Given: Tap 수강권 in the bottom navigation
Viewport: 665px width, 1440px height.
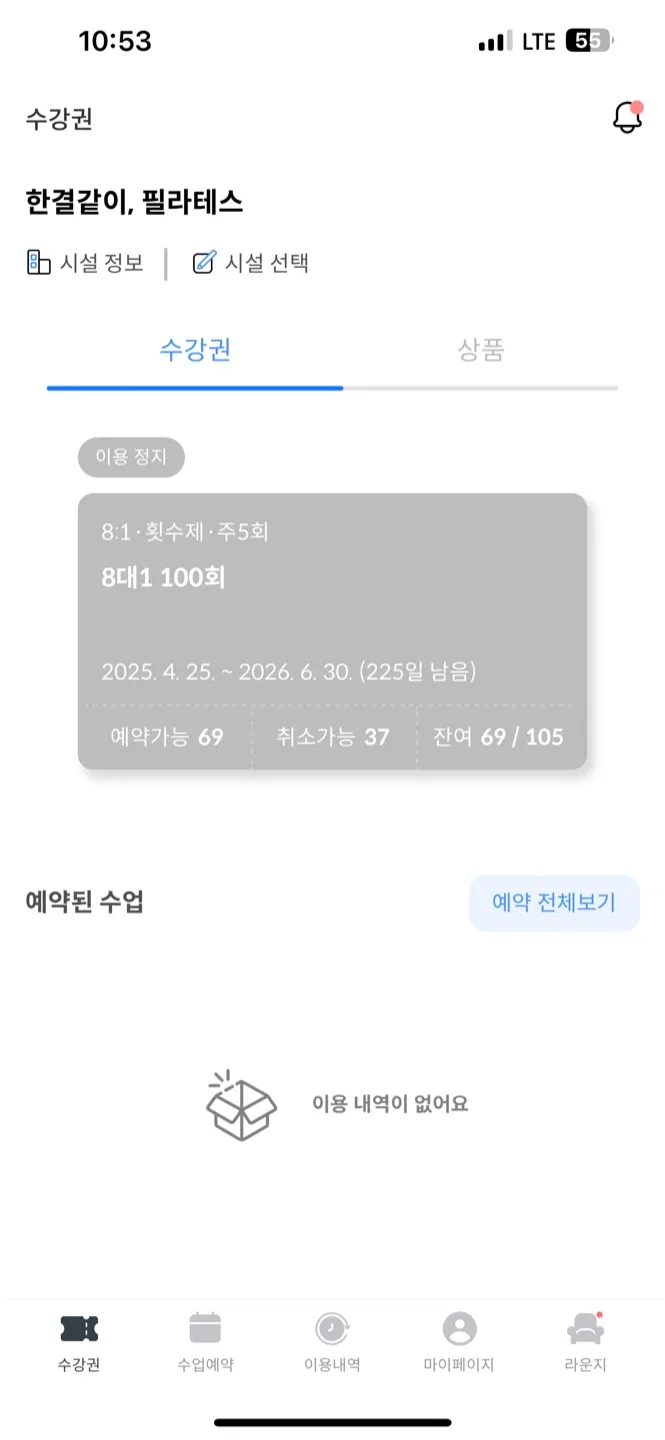Looking at the screenshot, I should [x=79, y=1342].
